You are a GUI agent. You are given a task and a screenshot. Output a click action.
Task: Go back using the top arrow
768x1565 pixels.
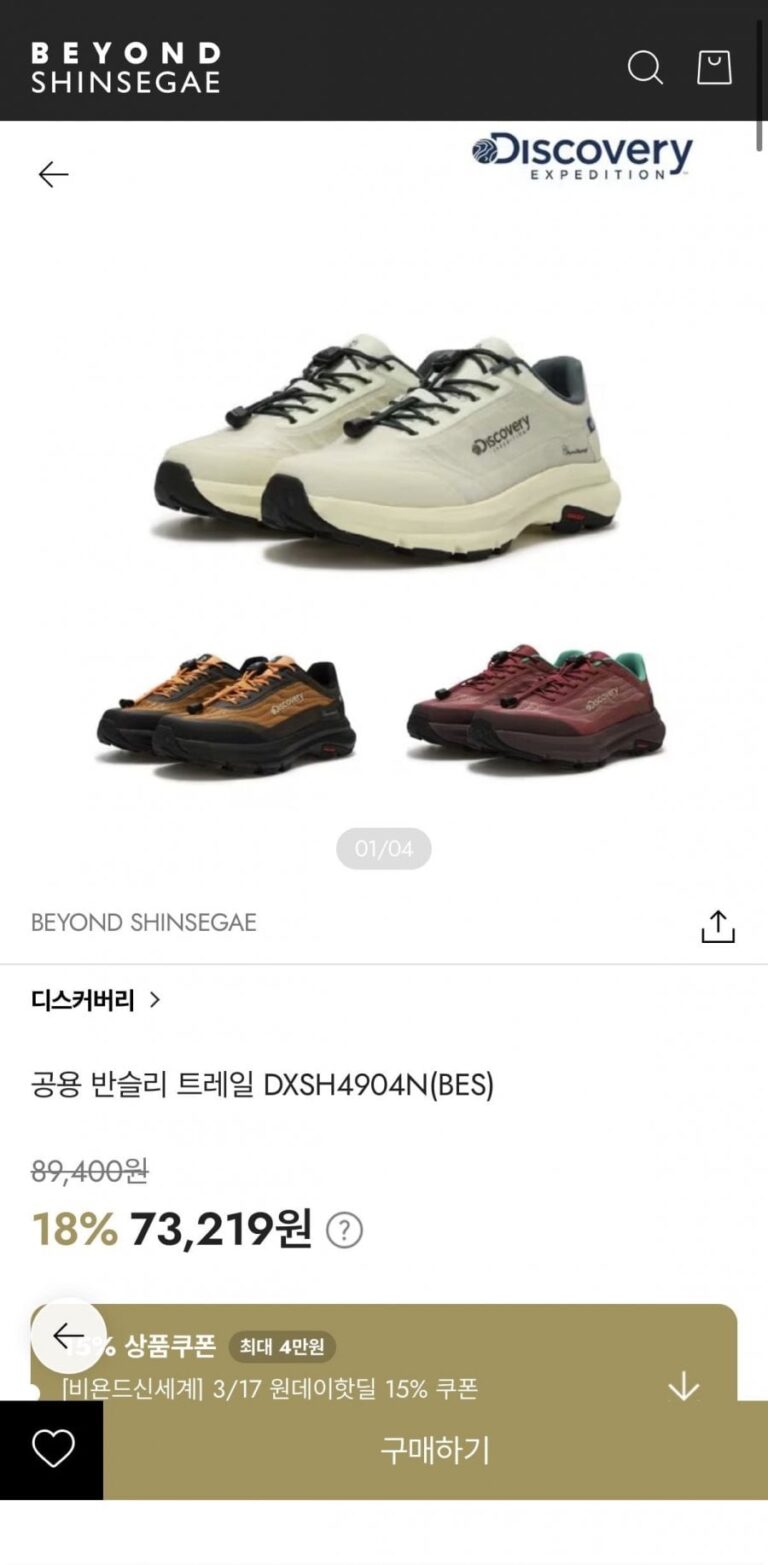click(x=53, y=175)
